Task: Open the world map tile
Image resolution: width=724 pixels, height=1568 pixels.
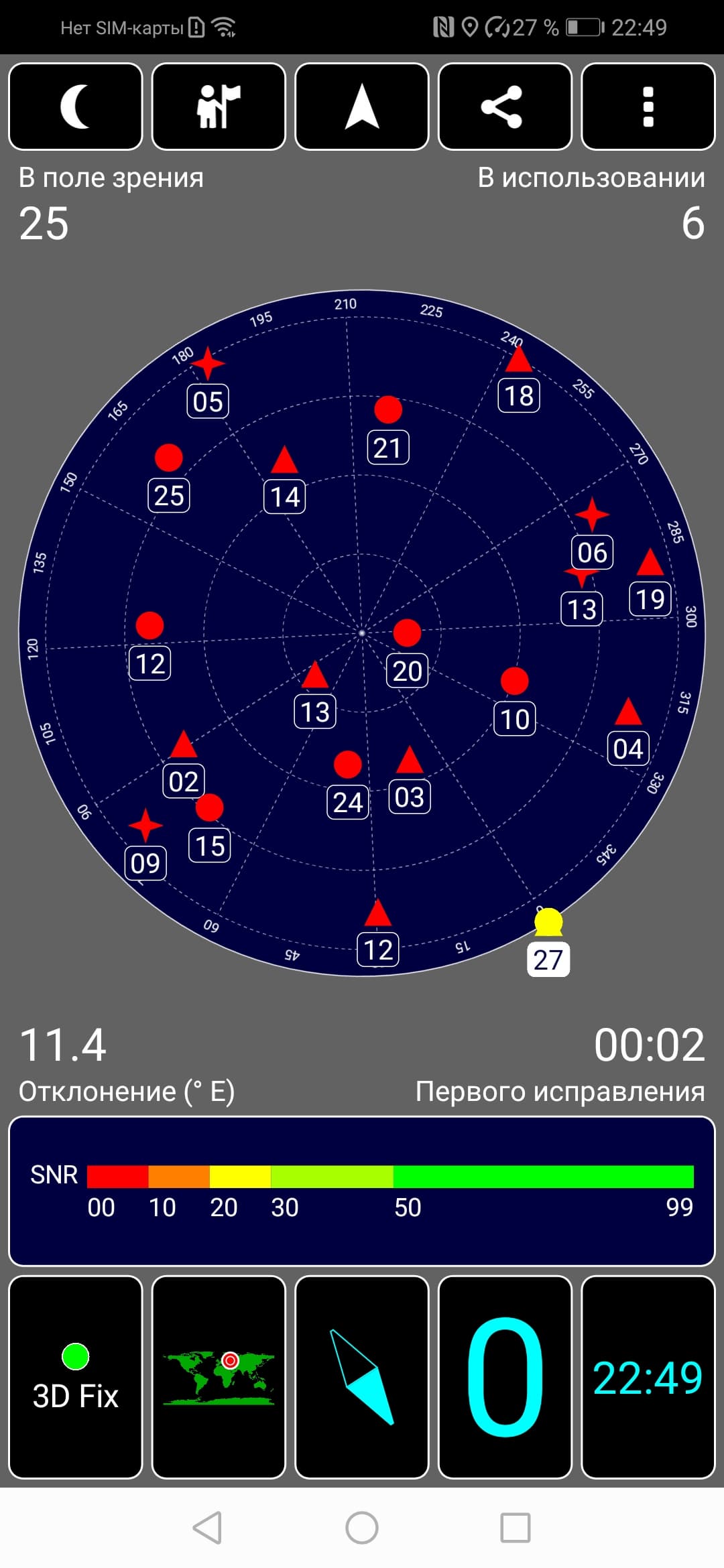Action: coord(219,1378)
